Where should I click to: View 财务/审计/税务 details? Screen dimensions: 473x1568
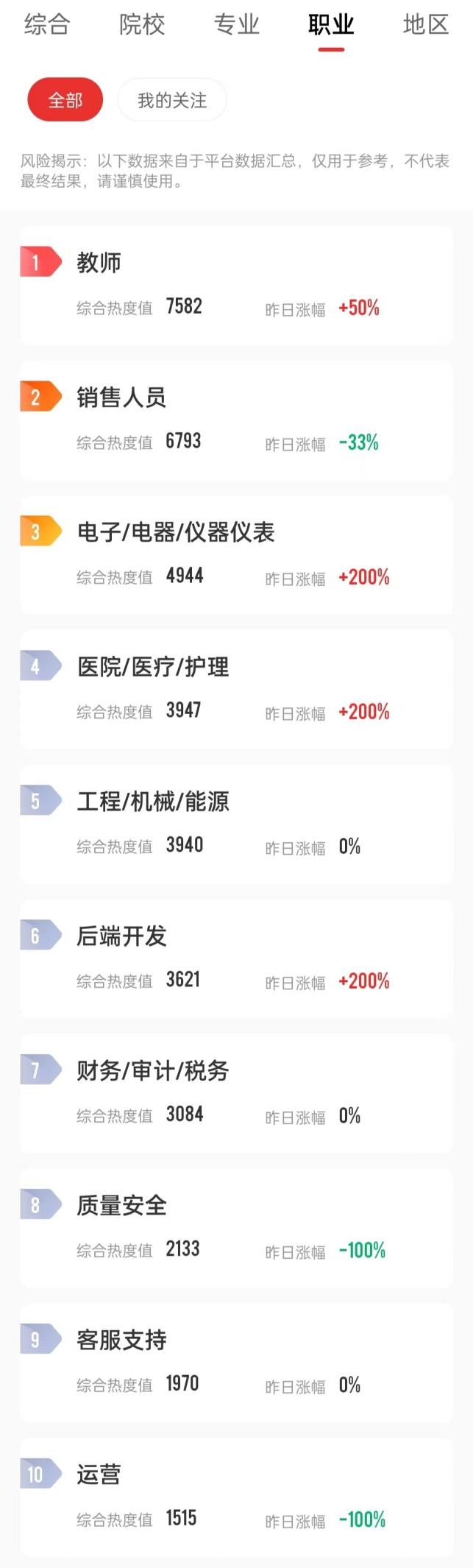pyautogui.click(x=236, y=1094)
